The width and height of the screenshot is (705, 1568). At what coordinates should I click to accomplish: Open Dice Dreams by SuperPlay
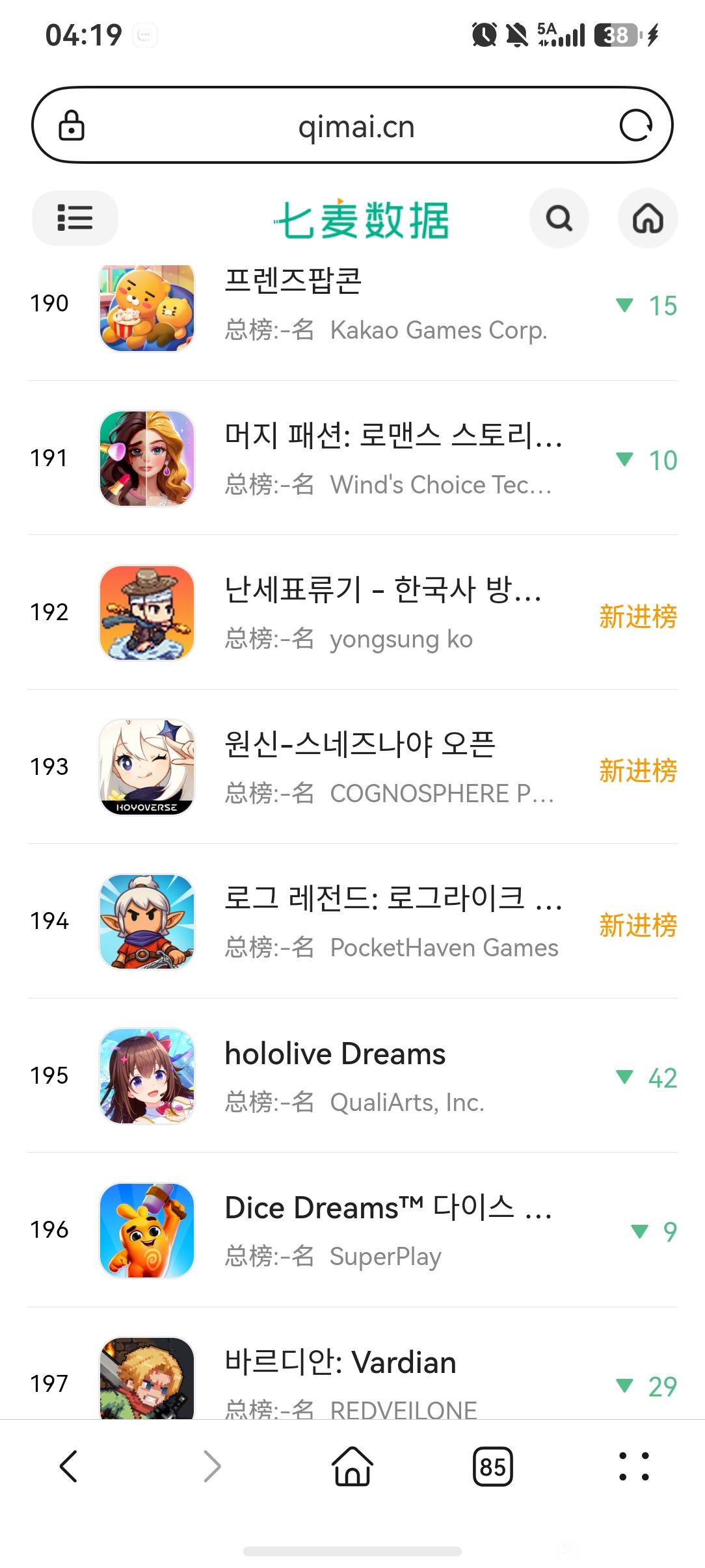352,1230
